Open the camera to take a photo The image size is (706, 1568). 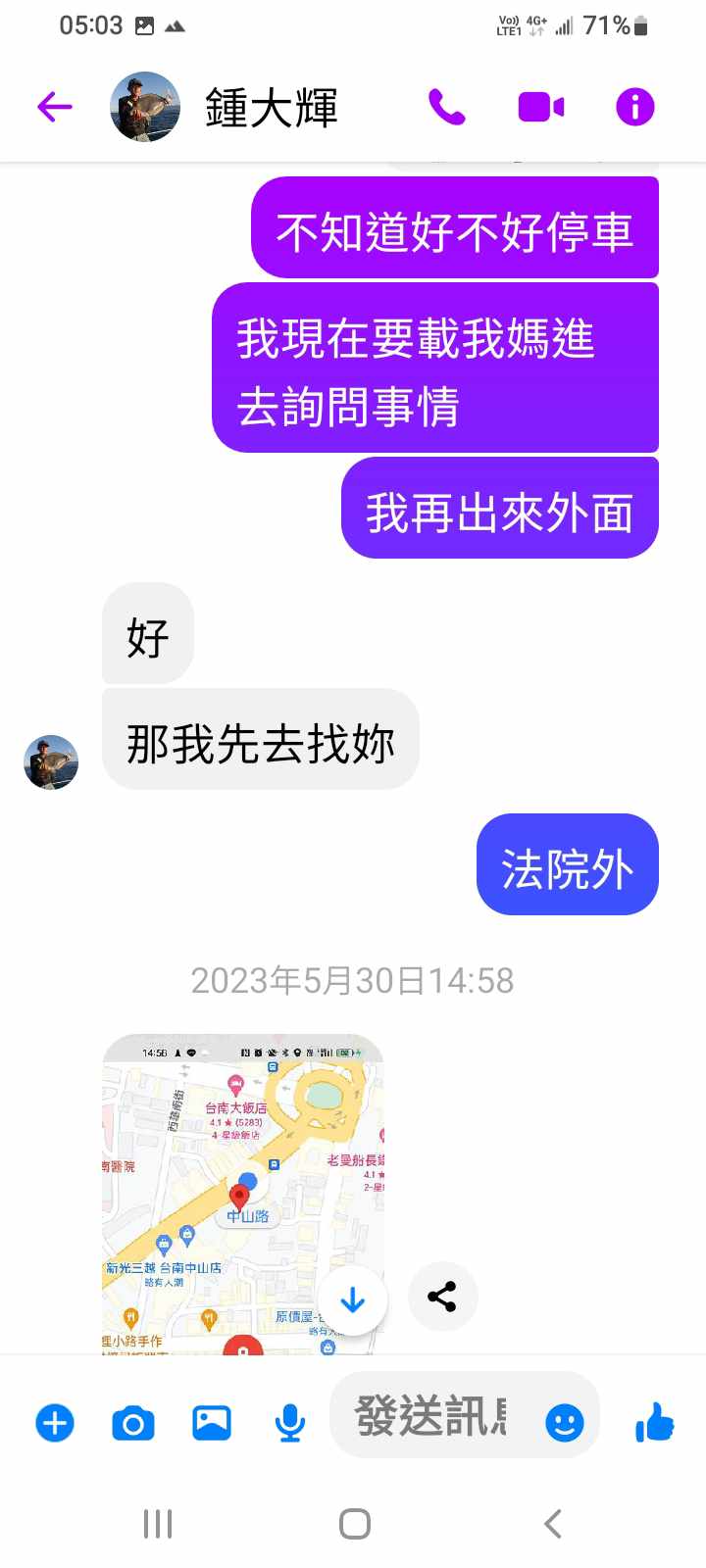133,1422
